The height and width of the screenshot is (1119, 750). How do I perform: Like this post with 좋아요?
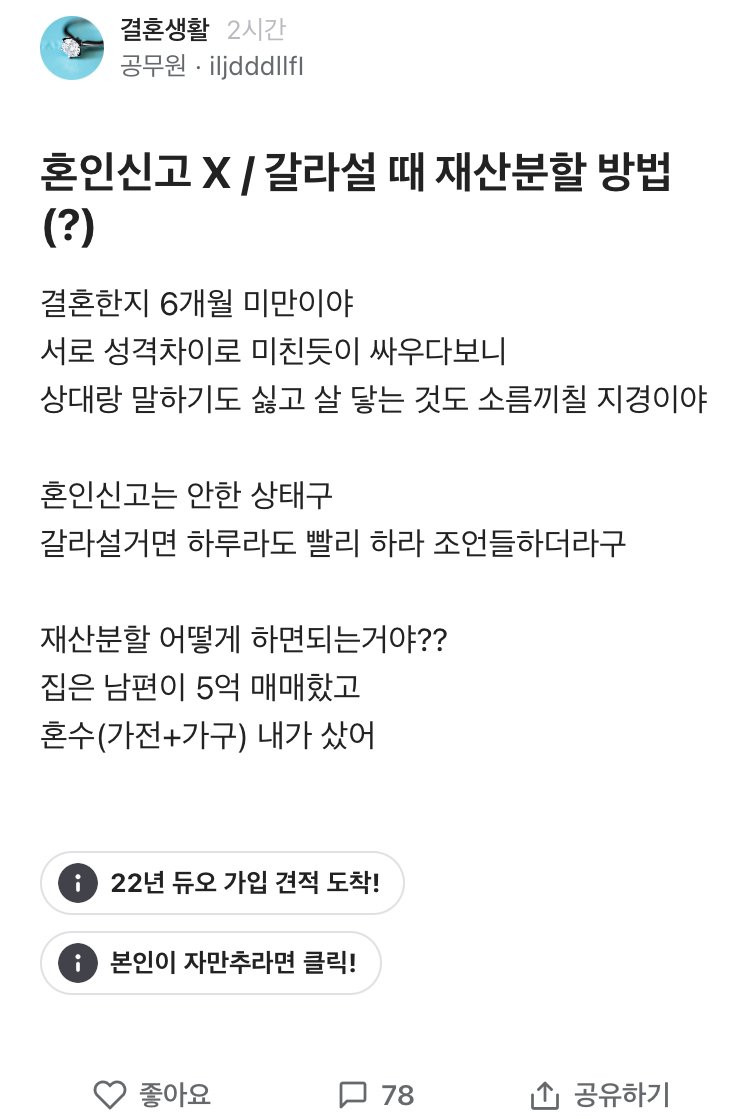(152, 1094)
